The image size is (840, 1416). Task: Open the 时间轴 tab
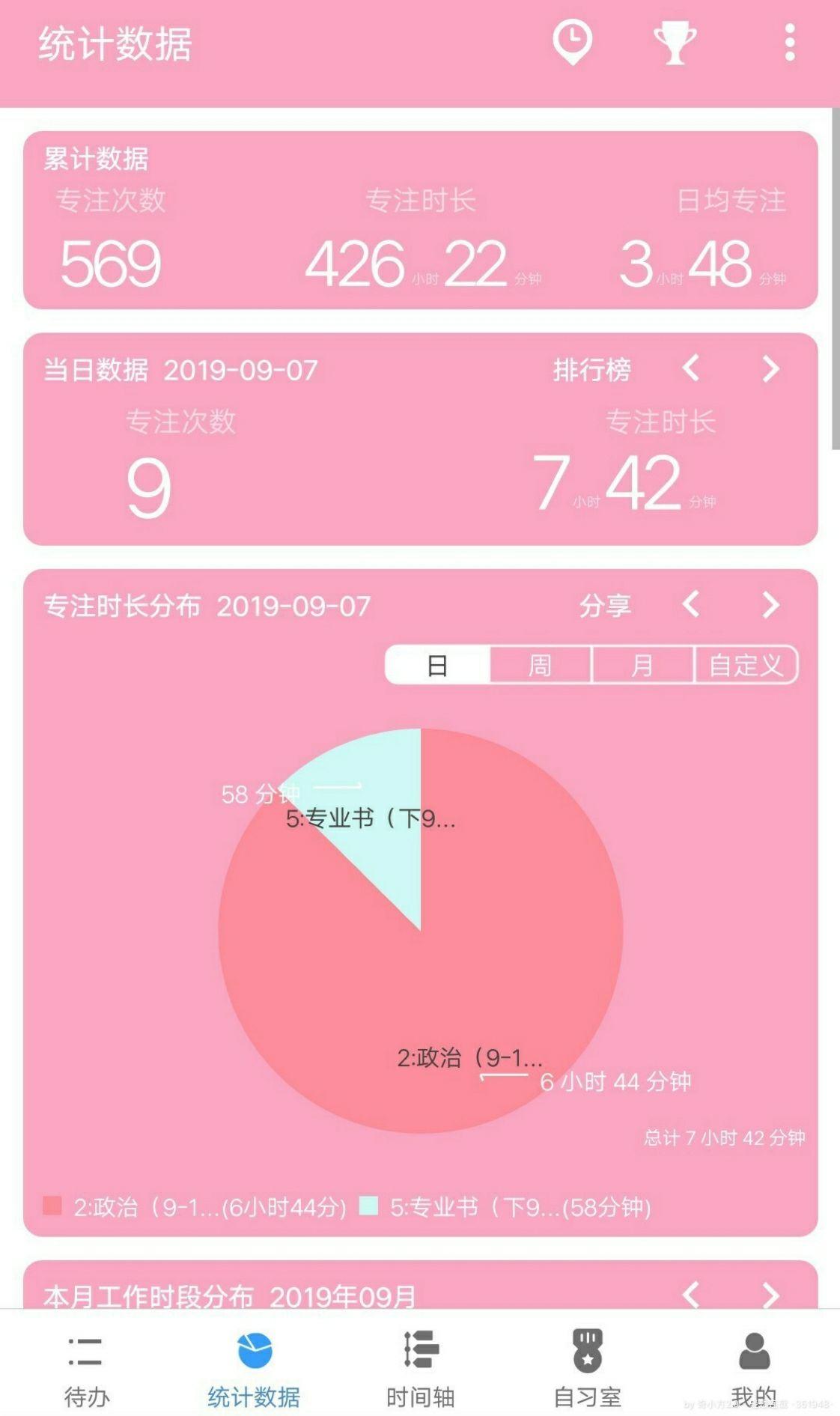pyautogui.click(x=420, y=1368)
